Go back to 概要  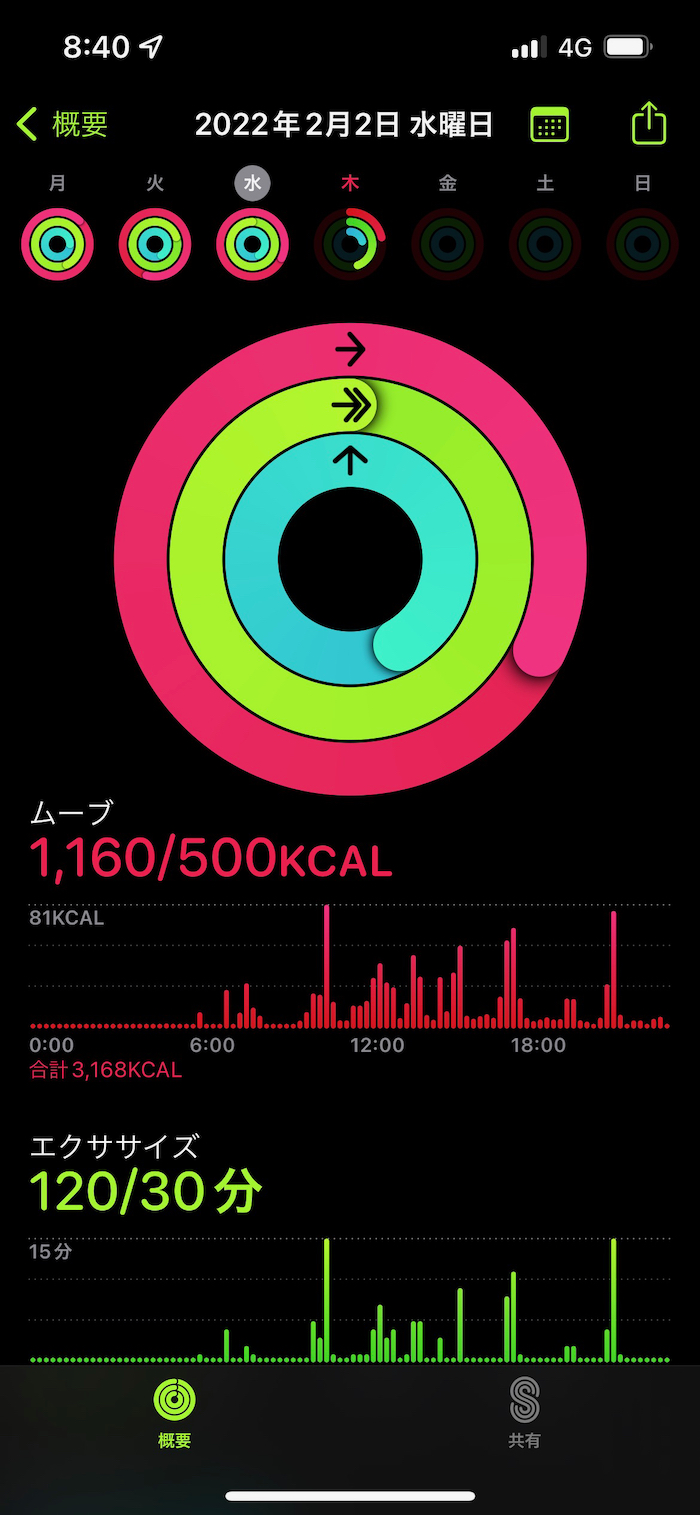(x=62, y=125)
